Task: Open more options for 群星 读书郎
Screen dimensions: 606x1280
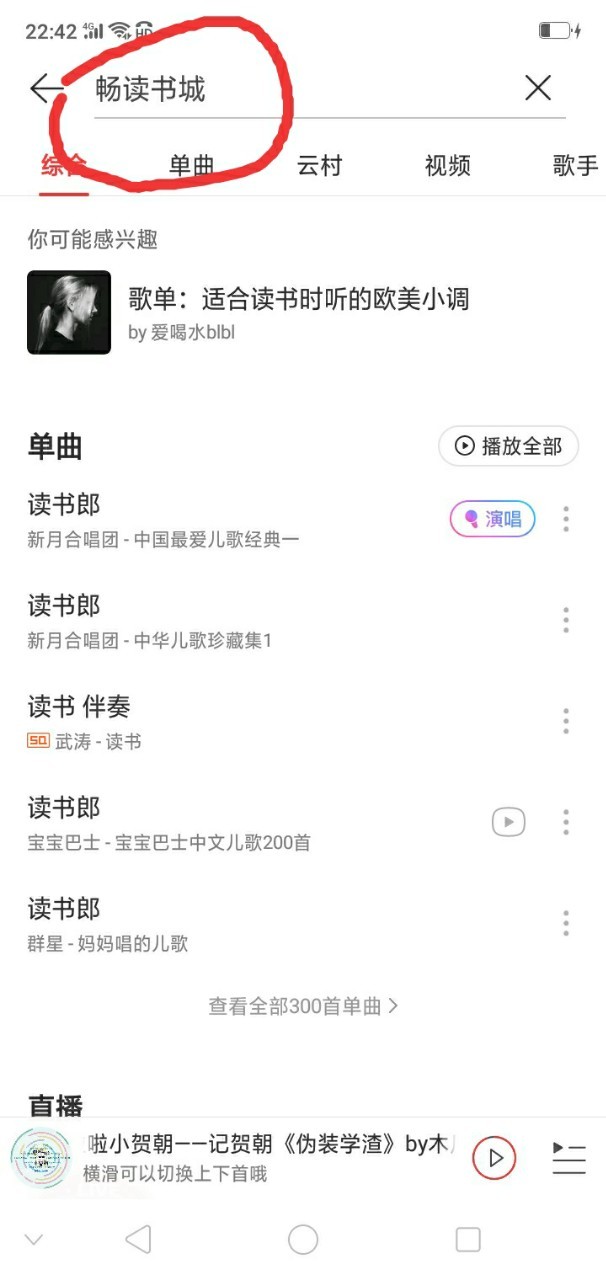Action: click(x=566, y=923)
